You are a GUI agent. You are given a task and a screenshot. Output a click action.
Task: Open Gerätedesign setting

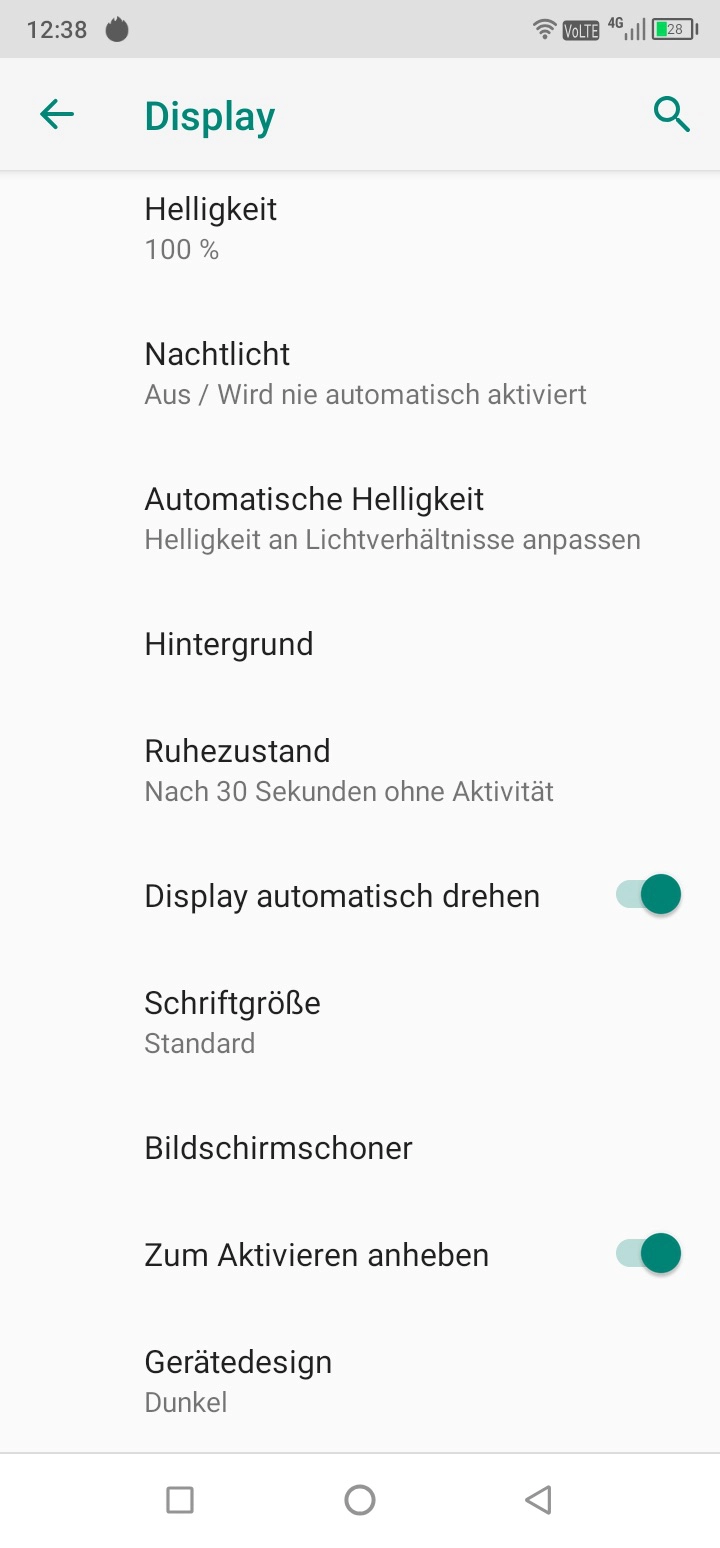360,1381
